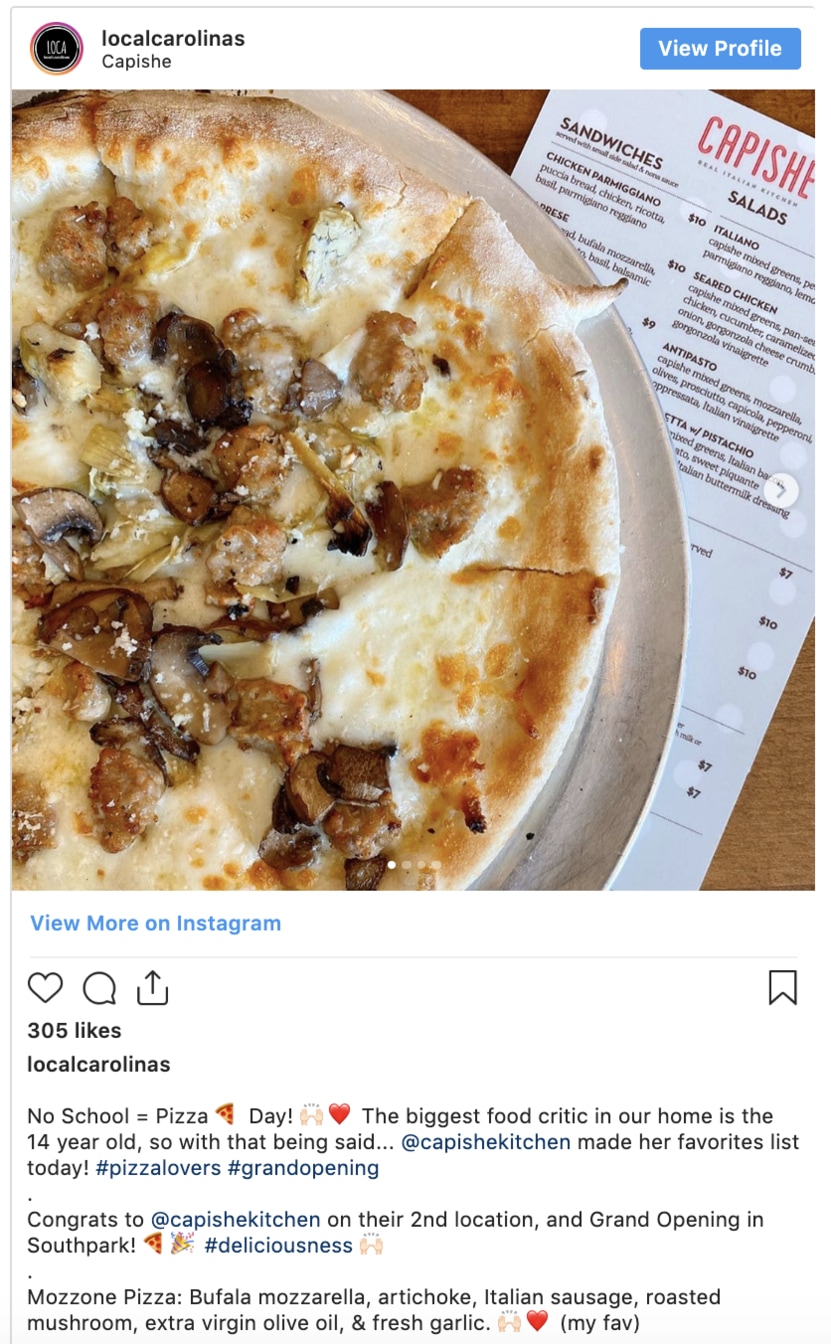
Task: Share this post
Action: click(x=152, y=988)
